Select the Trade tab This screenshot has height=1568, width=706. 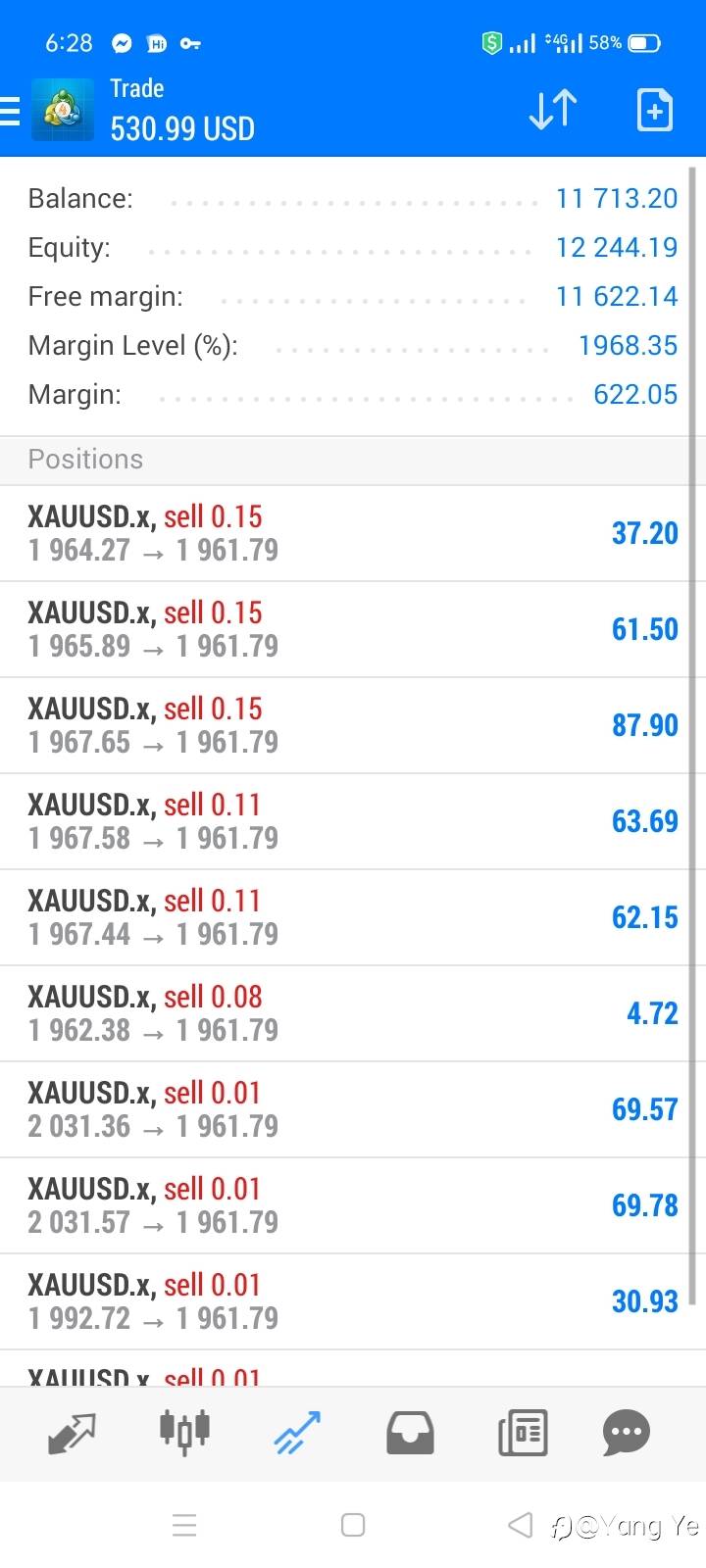click(297, 1433)
